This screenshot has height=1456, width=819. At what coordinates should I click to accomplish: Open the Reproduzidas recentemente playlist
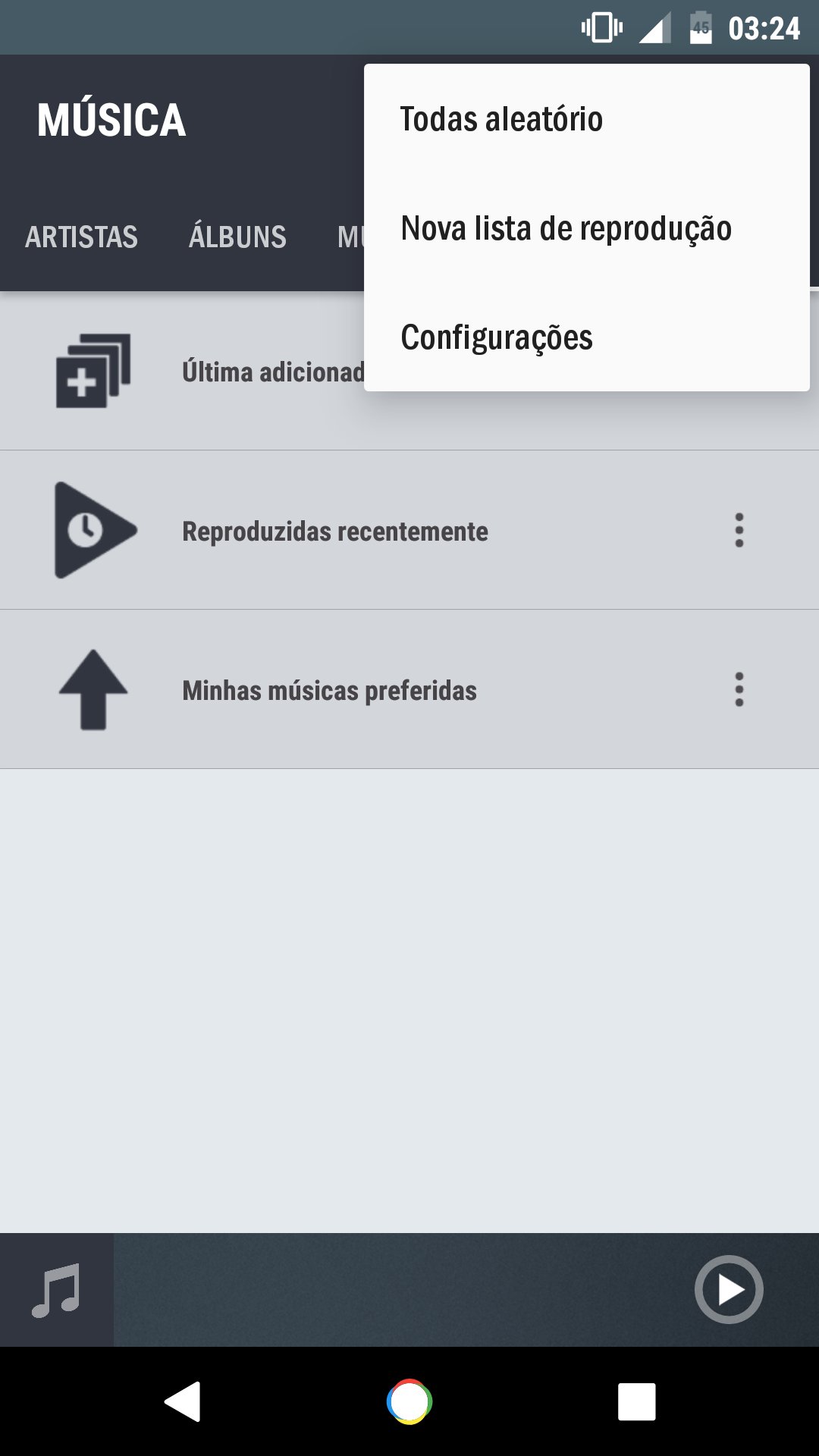(x=334, y=531)
